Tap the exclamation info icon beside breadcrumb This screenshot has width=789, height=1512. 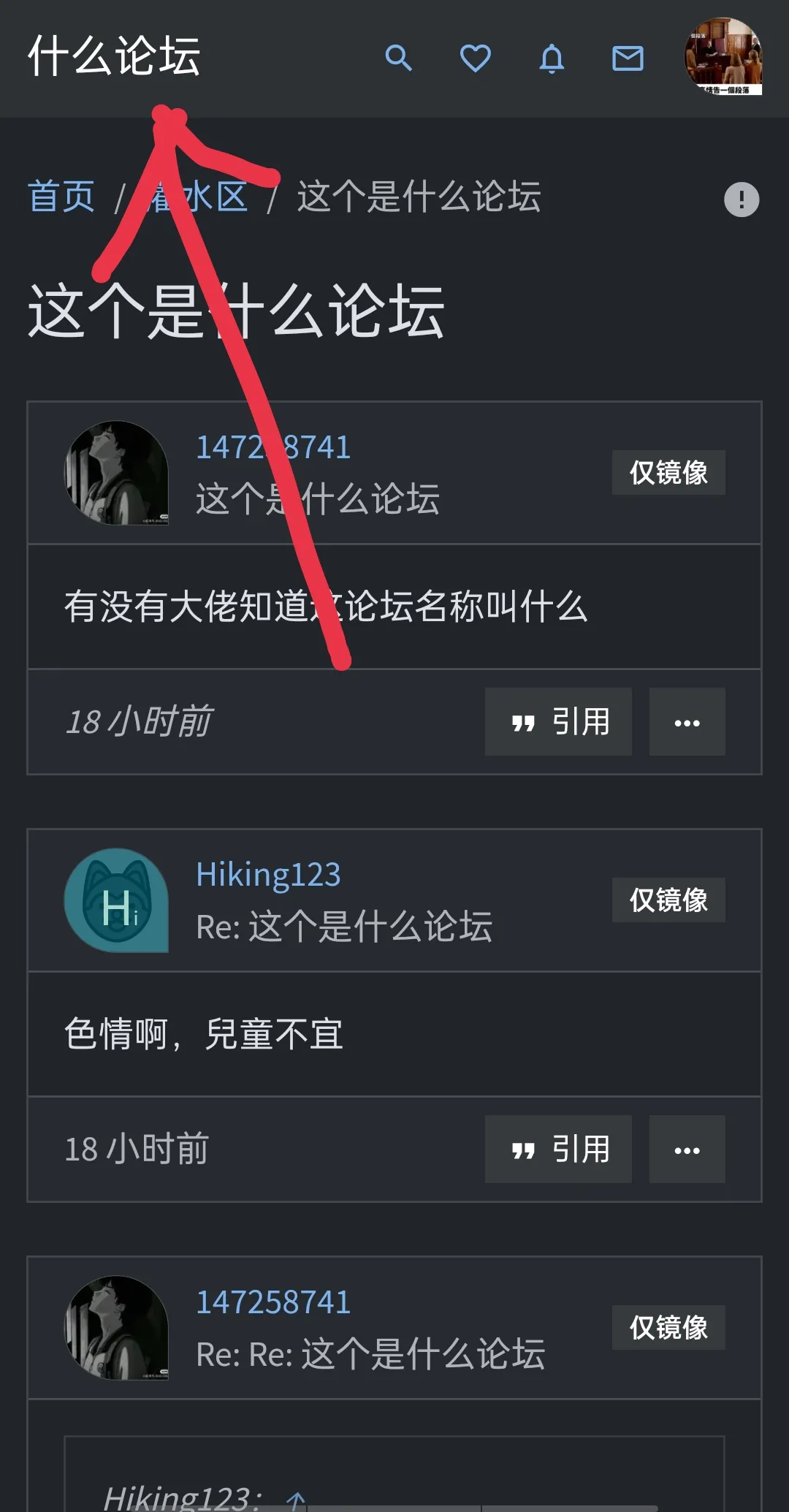(x=741, y=200)
